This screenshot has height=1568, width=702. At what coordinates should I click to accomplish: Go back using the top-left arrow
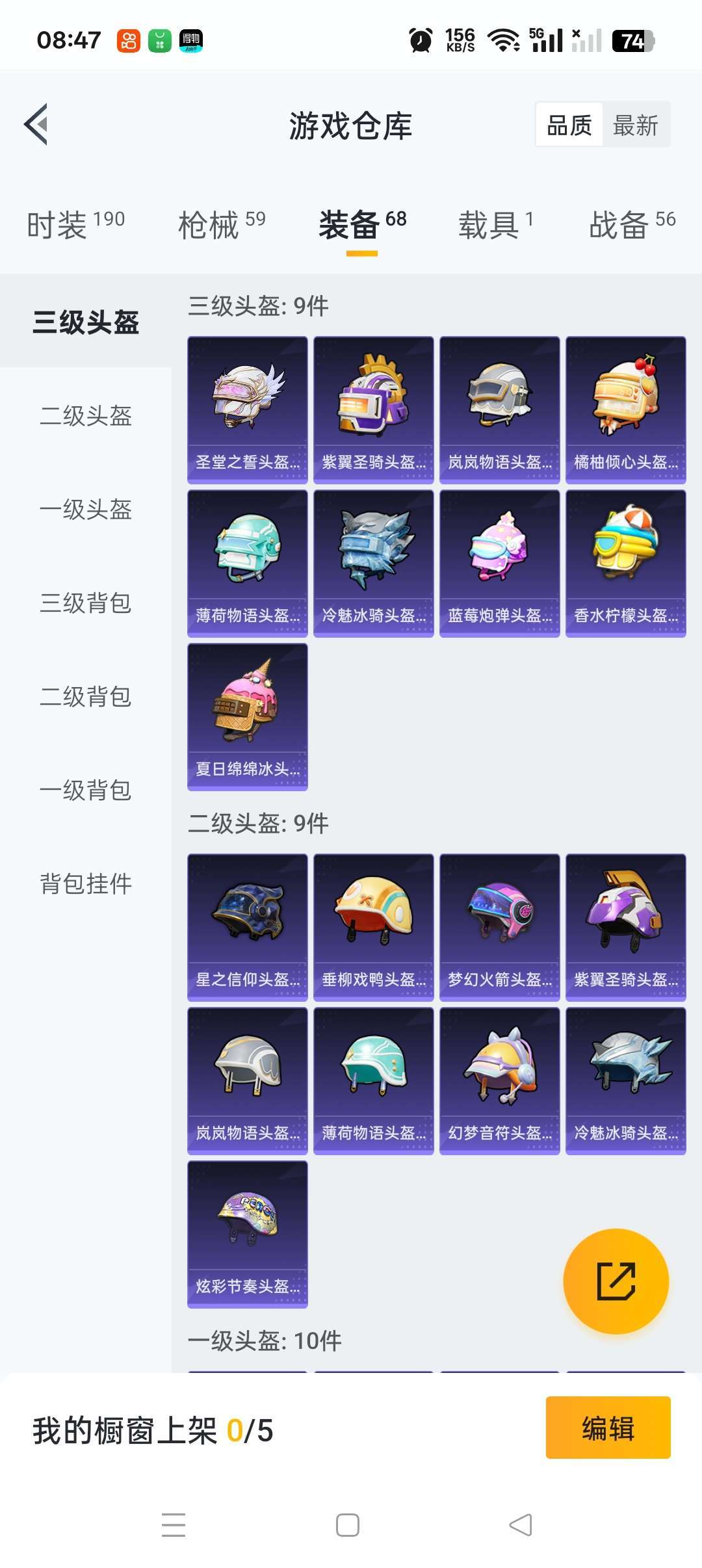(x=36, y=124)
